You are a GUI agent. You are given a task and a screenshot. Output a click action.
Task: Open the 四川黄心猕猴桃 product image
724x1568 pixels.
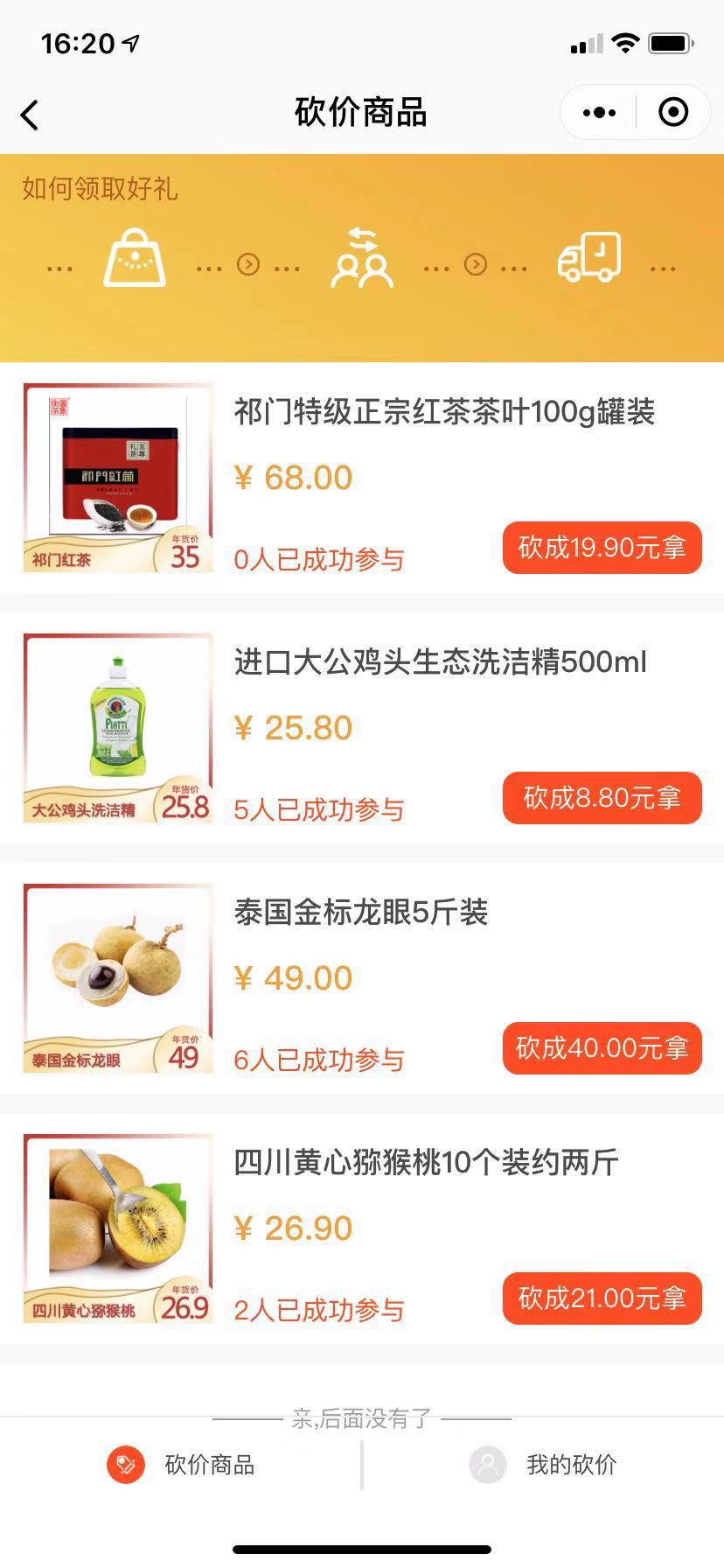[x=118, y=1228]
